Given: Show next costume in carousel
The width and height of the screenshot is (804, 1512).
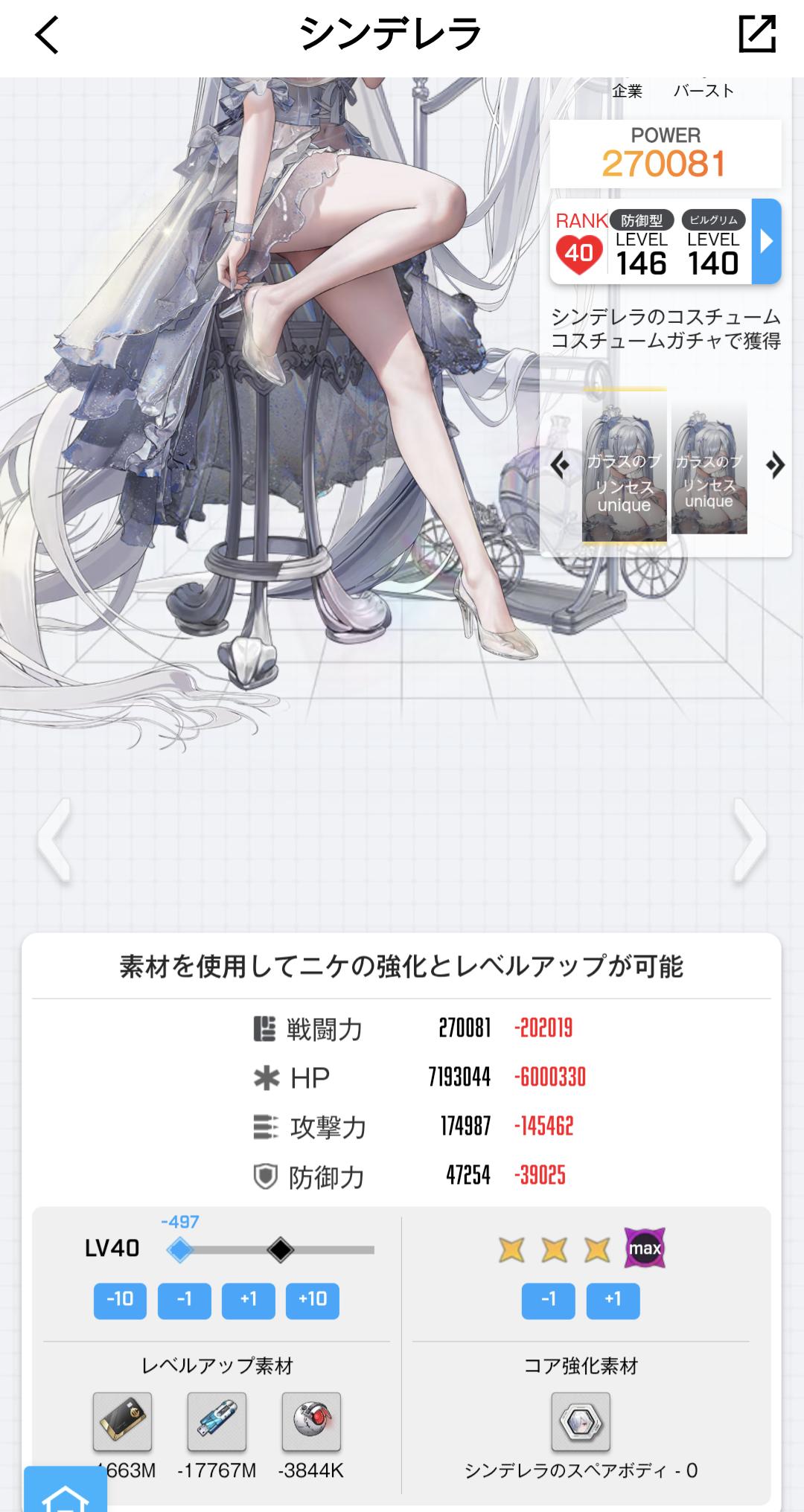Looking at the screenshot, I should click(x=775, y=465).
